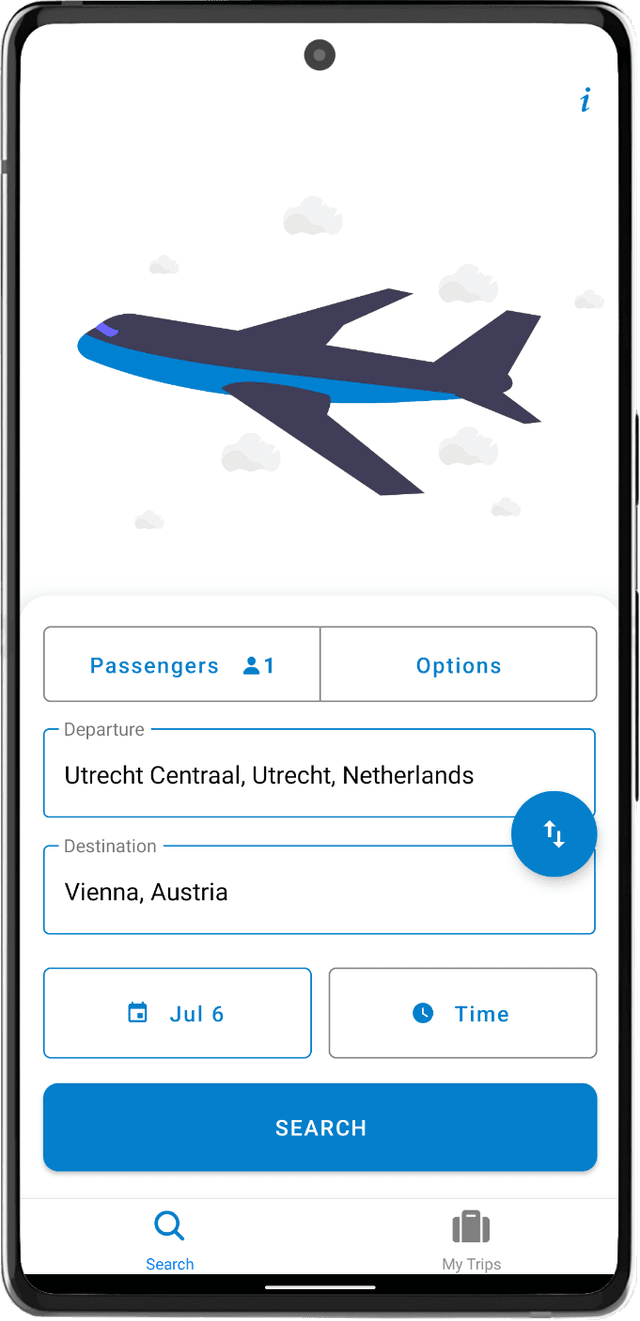Open the Passengers selector
The image size is (640, 1321).
(182, 665)
